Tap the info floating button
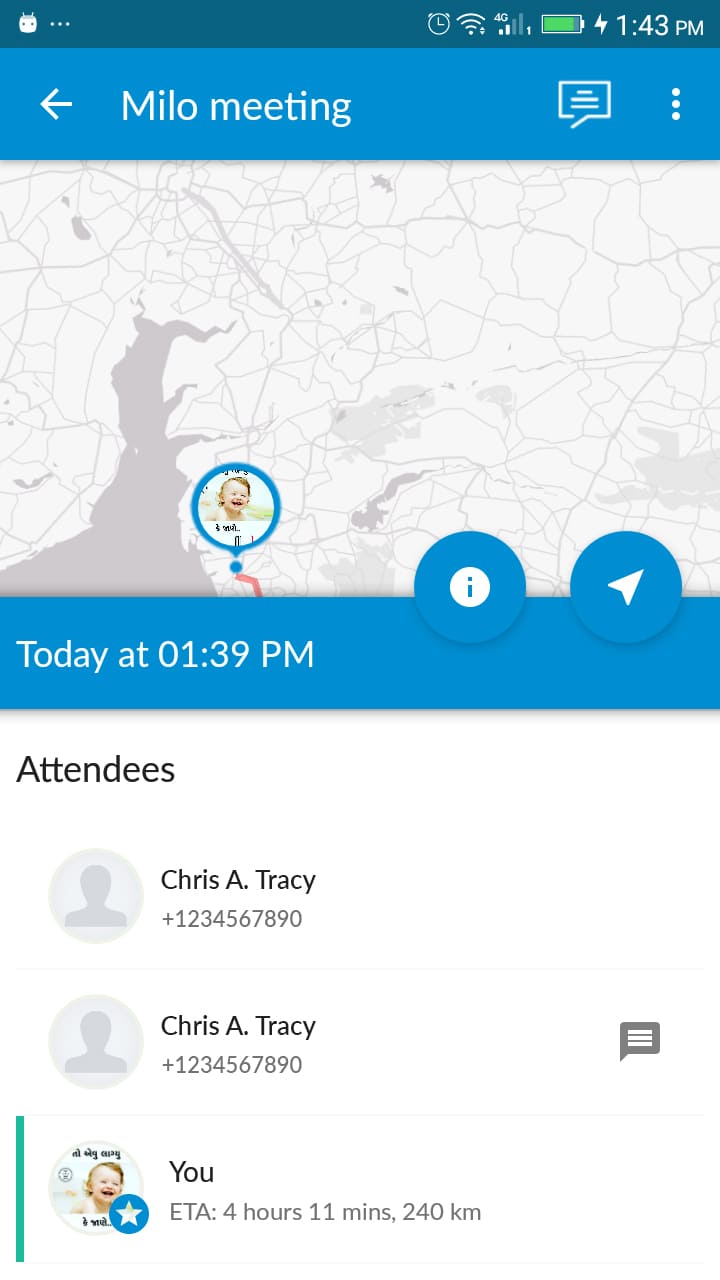Screen dimensions: 720x1280 point(470,587)
